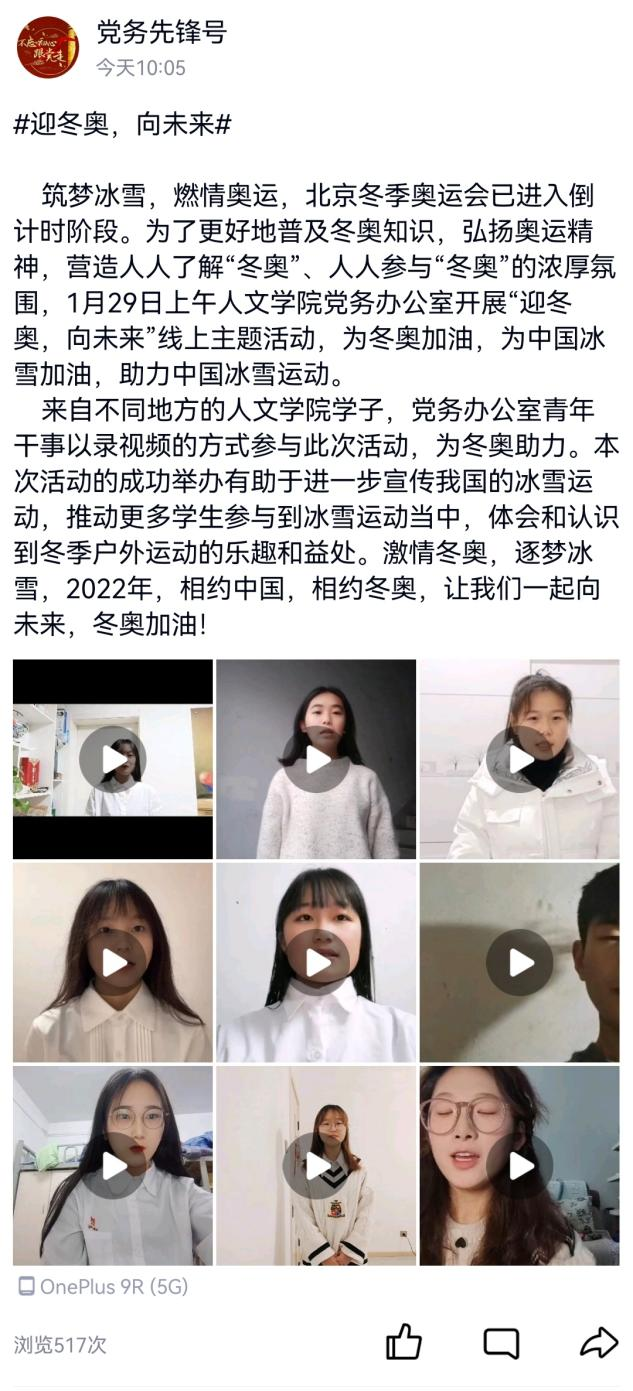Share this post via arrow icon

pyautogui.click(x=598, y=1342)
